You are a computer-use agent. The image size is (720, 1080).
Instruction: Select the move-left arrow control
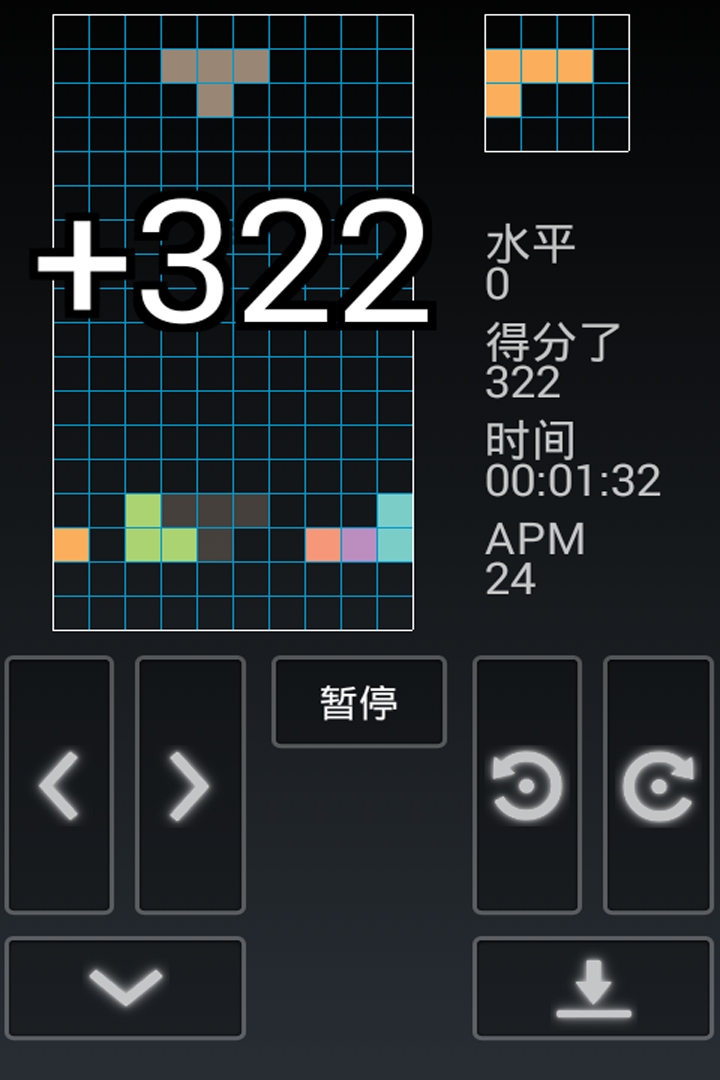point(58,785)
